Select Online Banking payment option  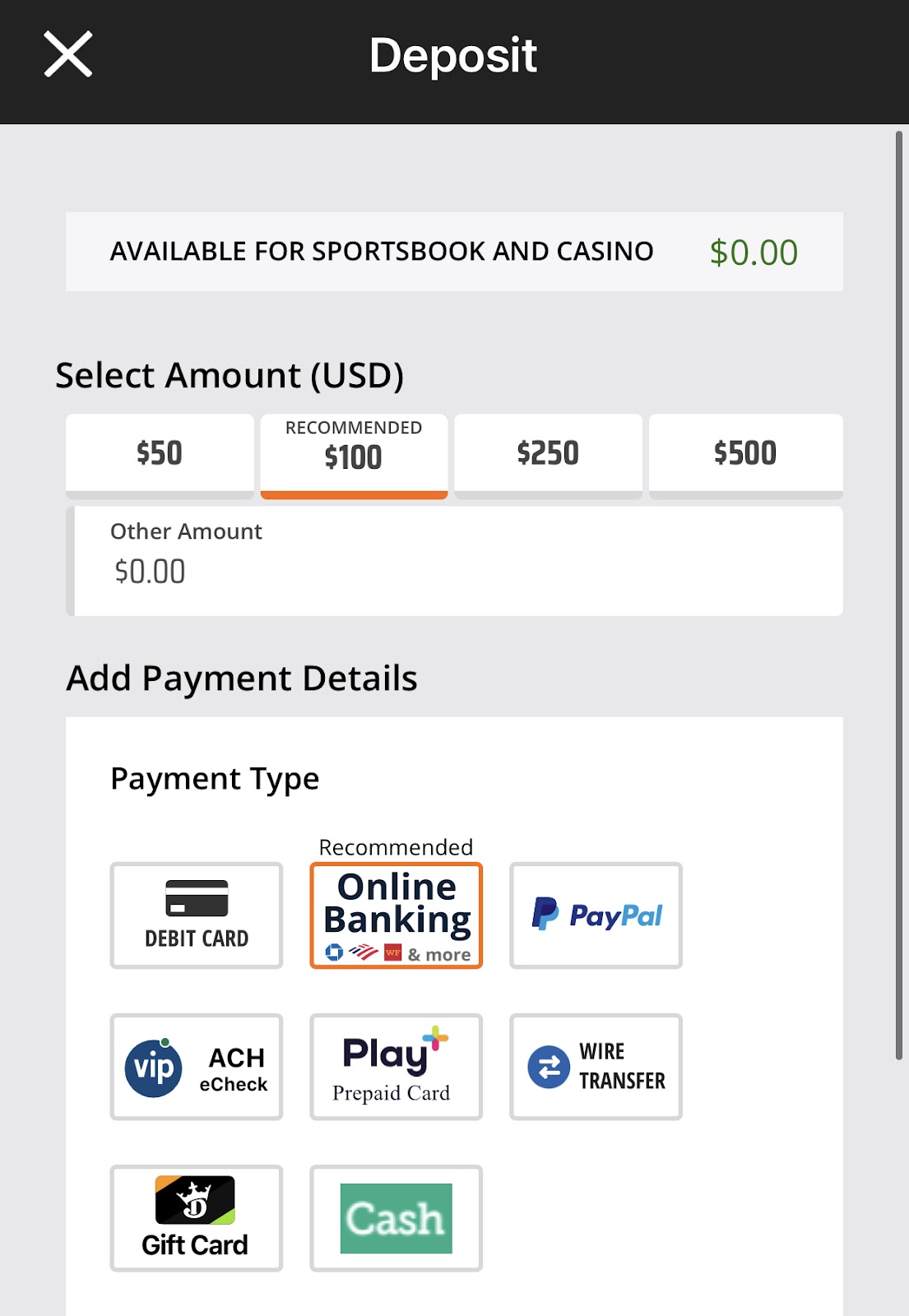point(396,915)
